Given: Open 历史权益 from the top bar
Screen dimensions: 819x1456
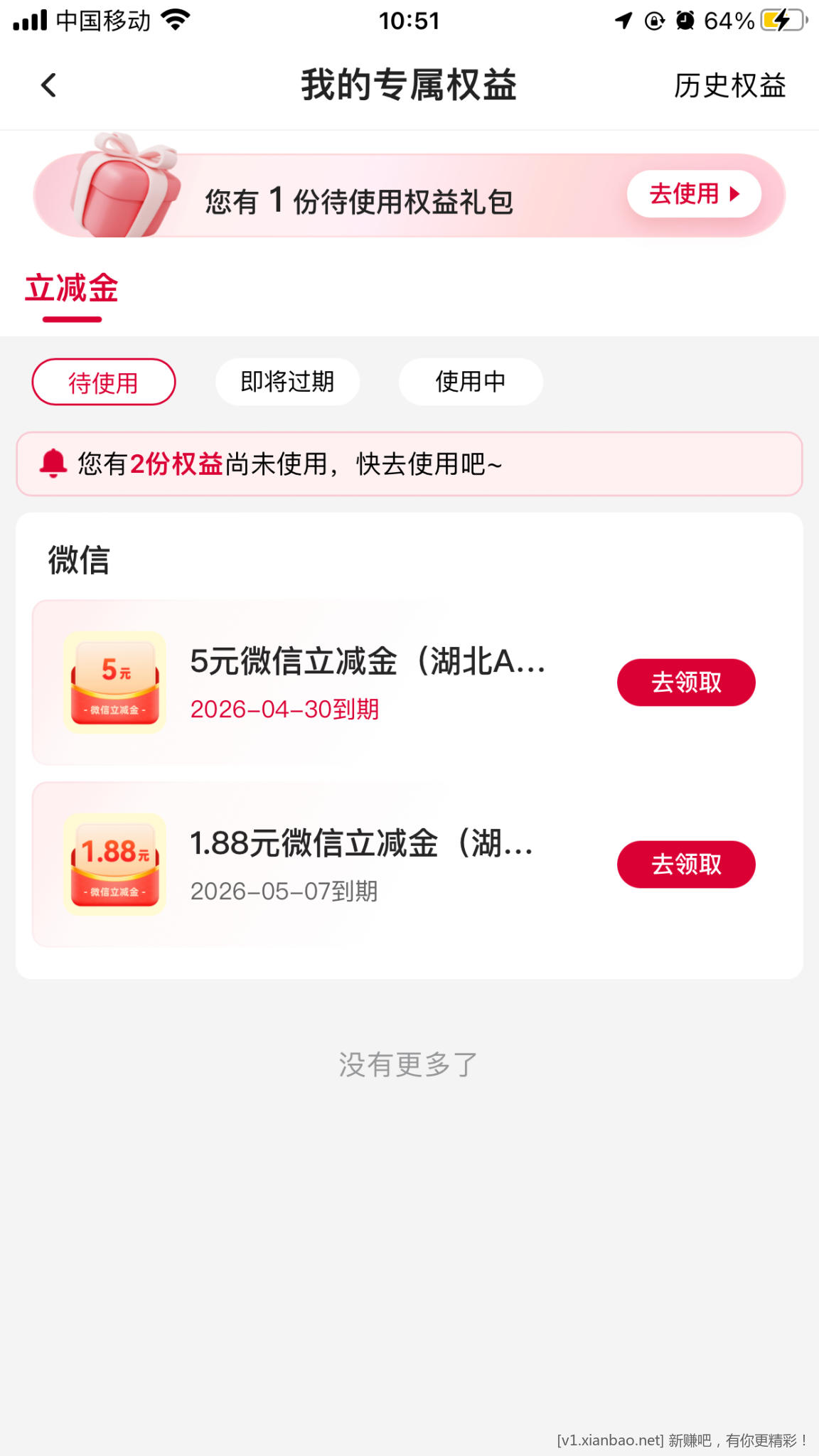Looking at the screenshot, I should click(729, 85).
